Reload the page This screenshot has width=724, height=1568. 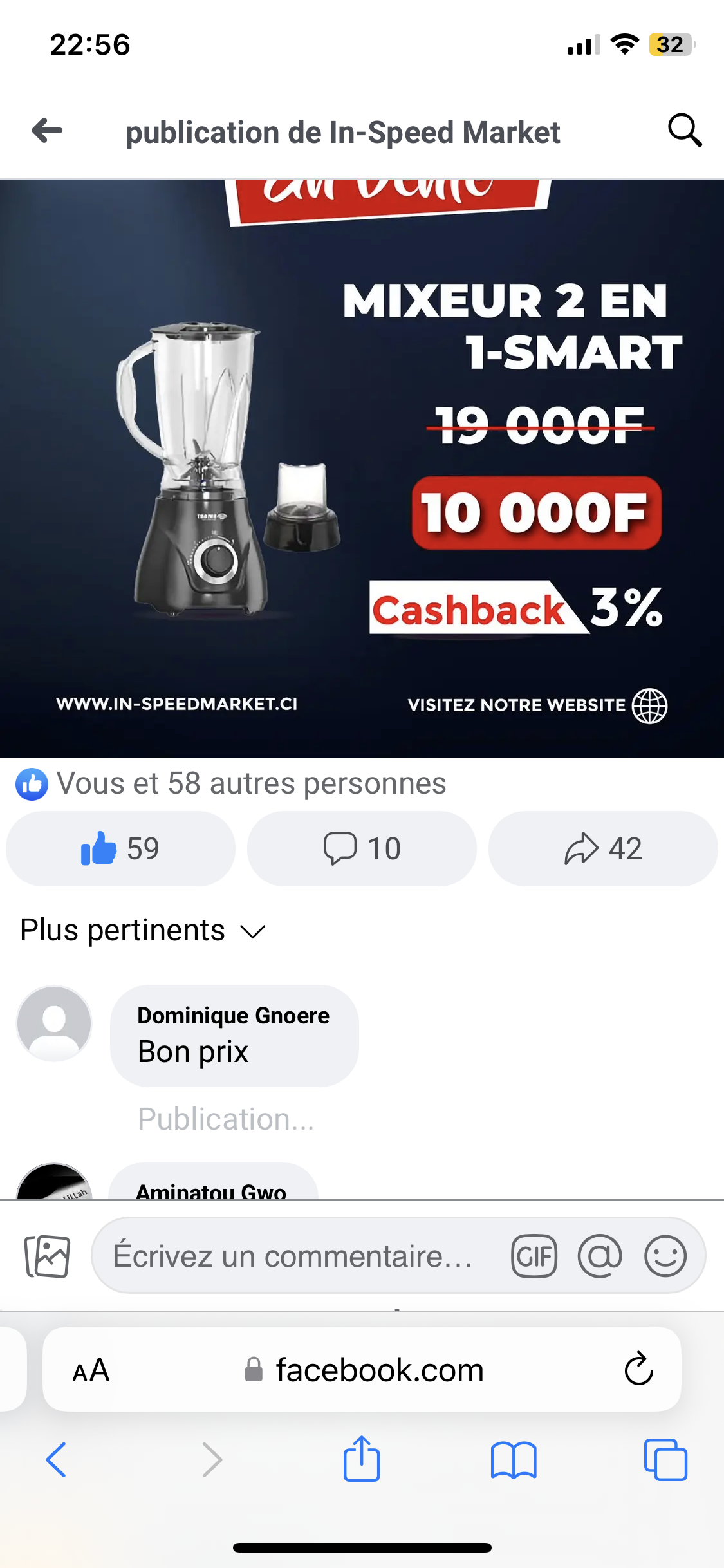click(x=638, y=1369)
